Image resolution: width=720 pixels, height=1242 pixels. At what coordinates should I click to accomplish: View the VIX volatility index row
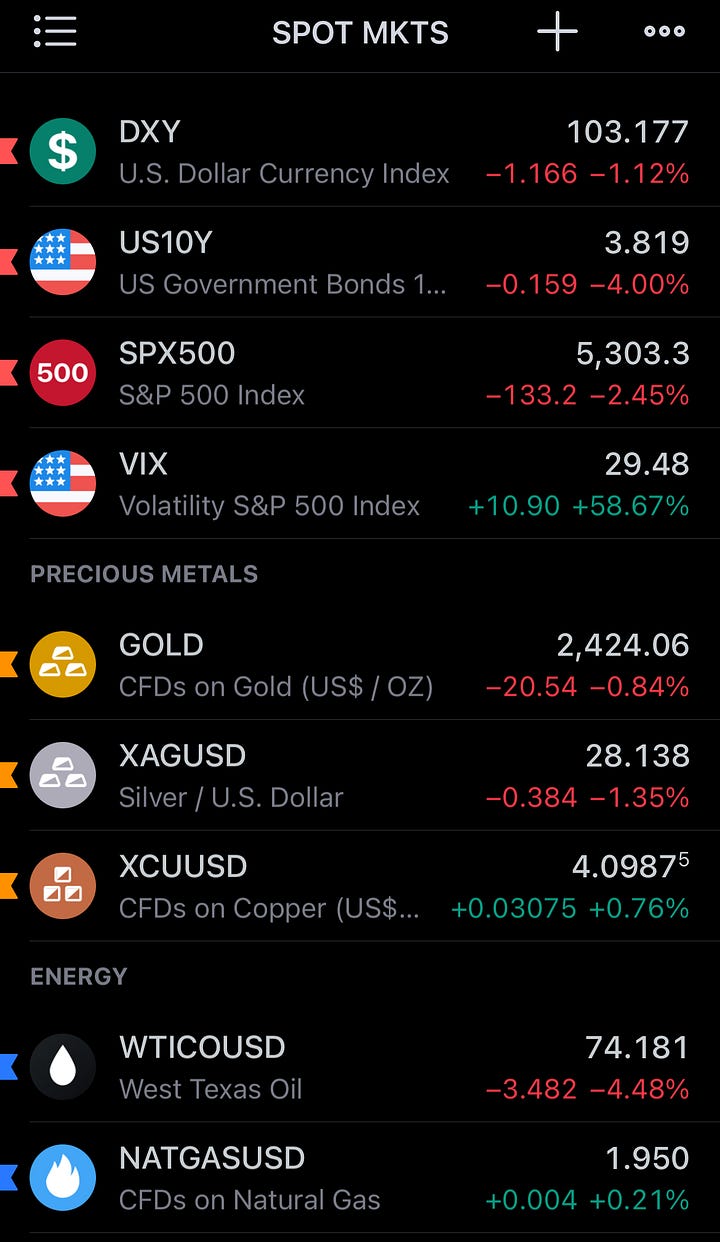[360, 484]
